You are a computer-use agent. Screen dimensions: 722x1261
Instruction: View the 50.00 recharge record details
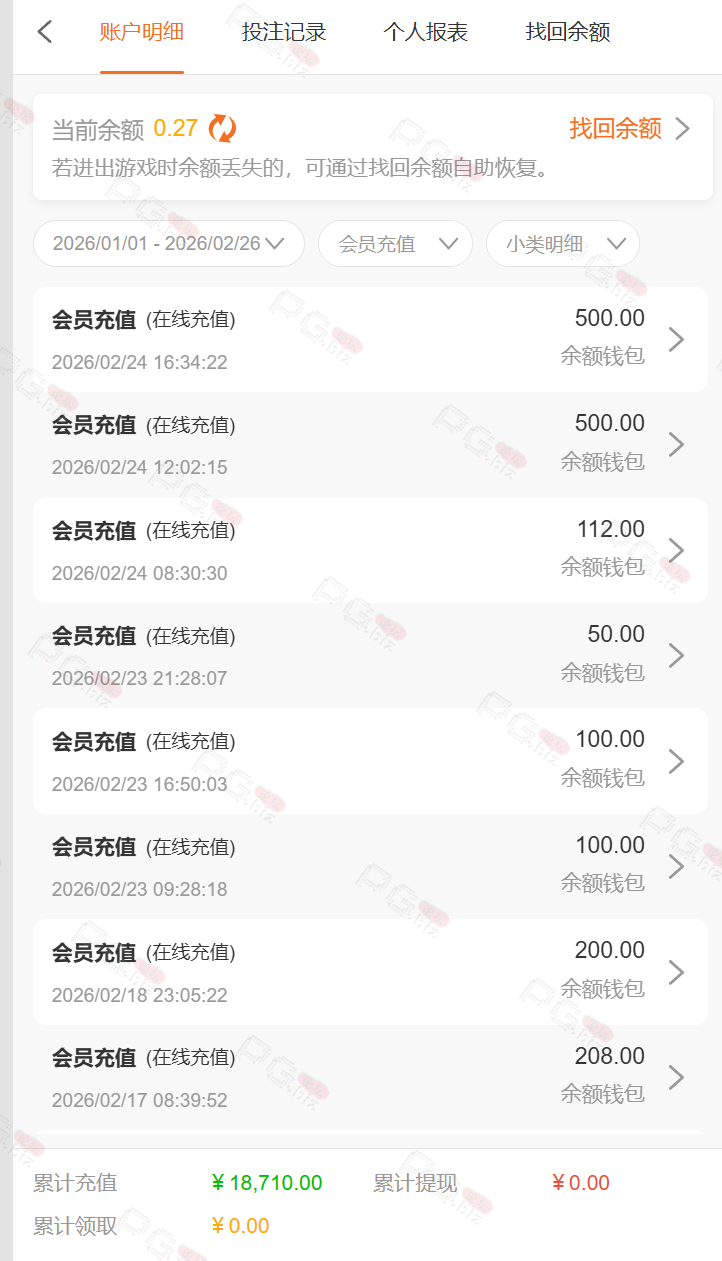[370, 655]
